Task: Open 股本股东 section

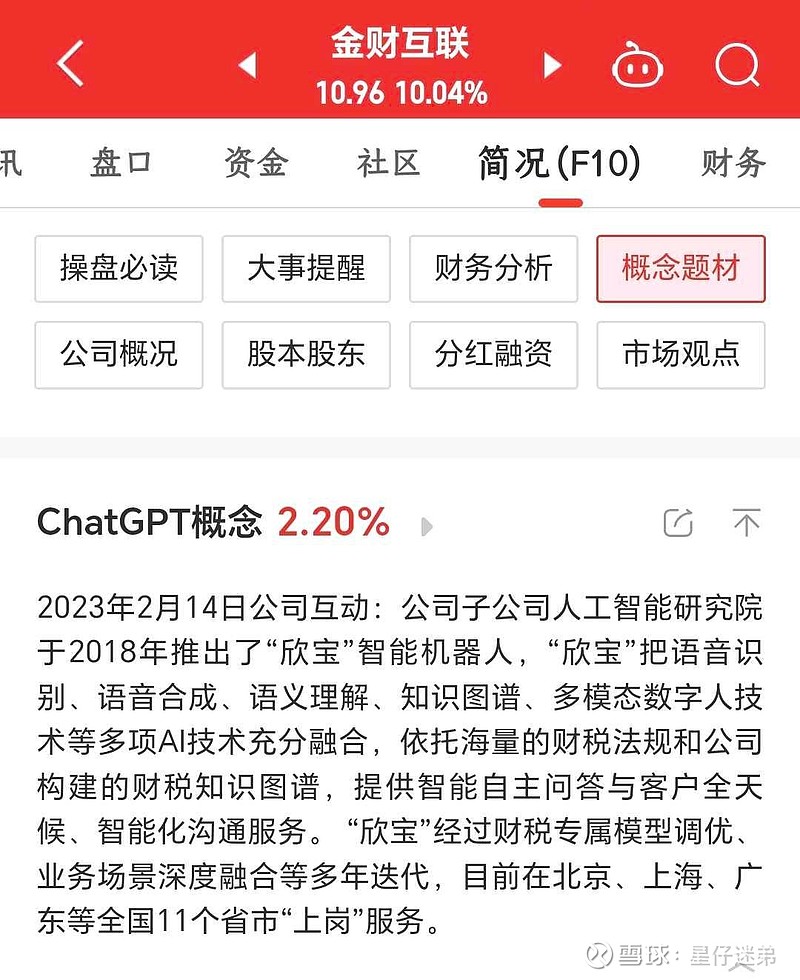Action: click(x=306, y=355)
